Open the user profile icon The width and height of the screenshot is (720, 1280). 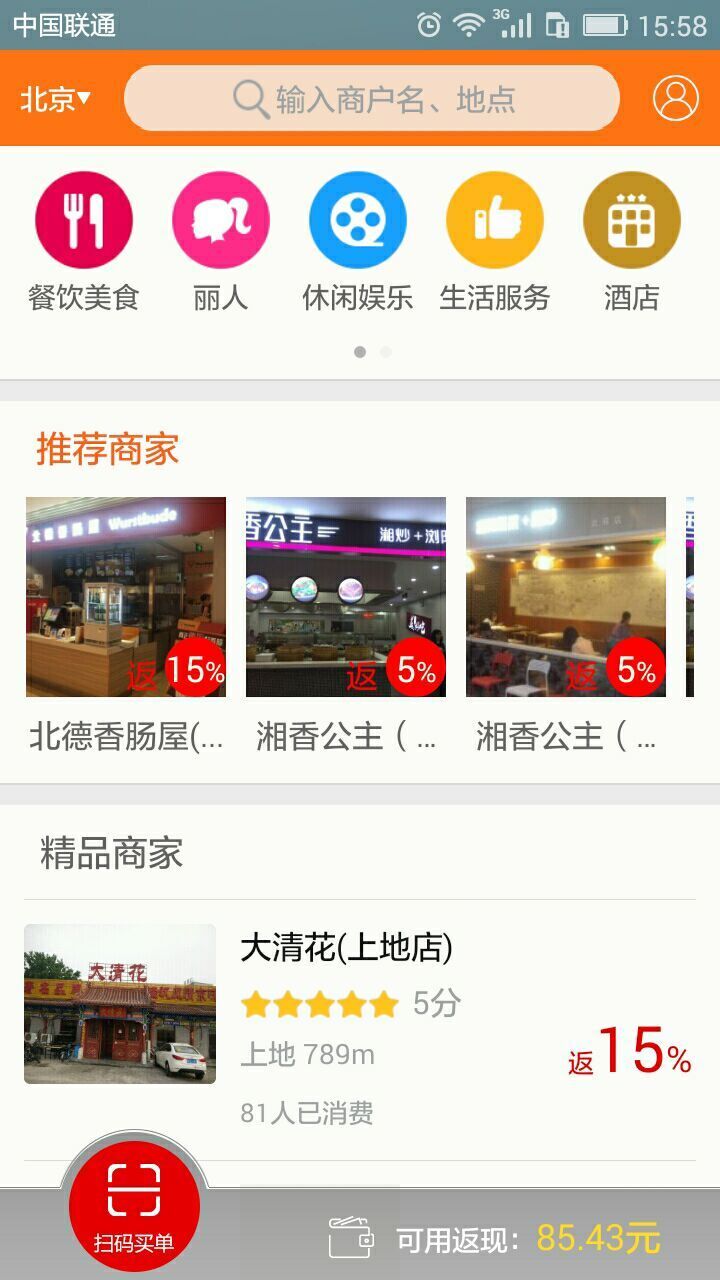tap(676, 97)
